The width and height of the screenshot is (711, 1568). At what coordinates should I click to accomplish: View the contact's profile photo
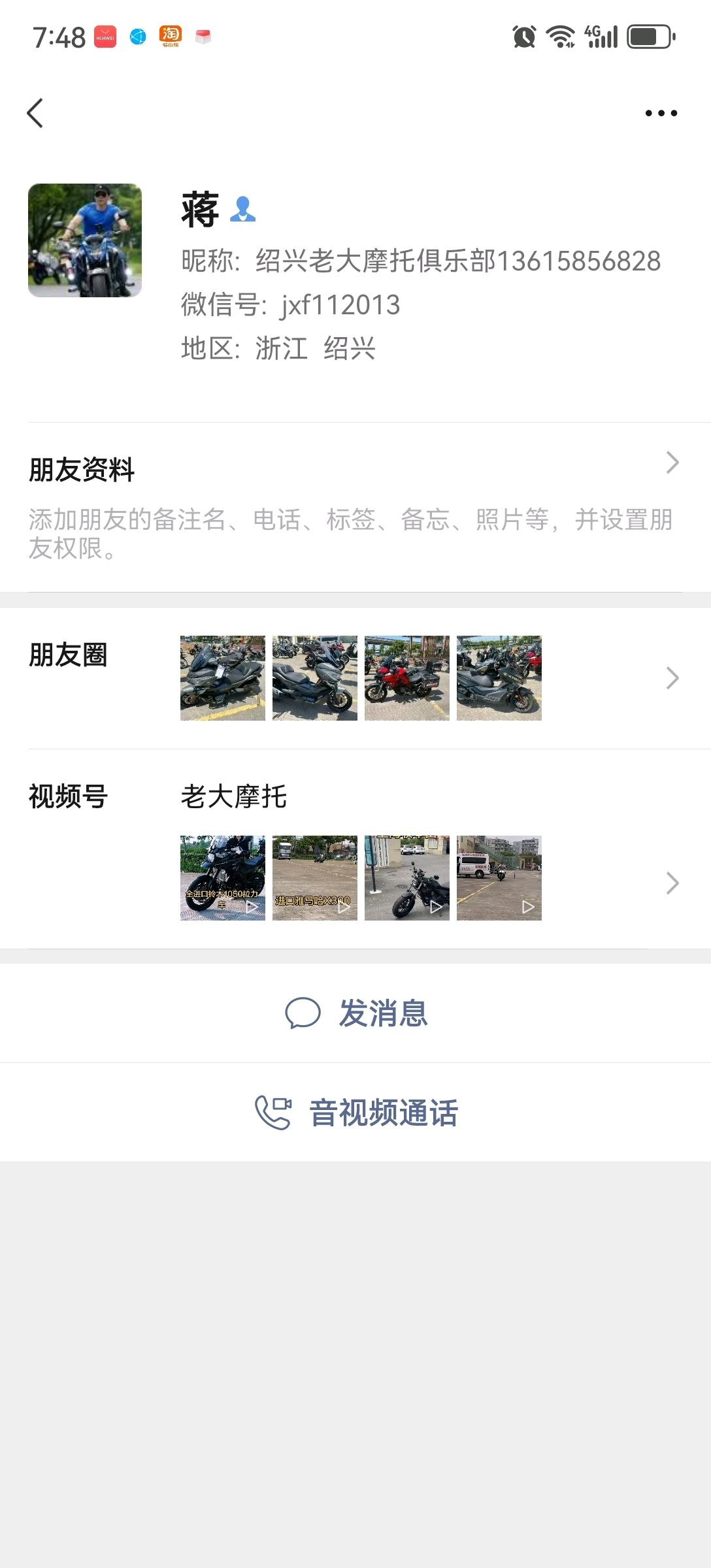[85, 240]
